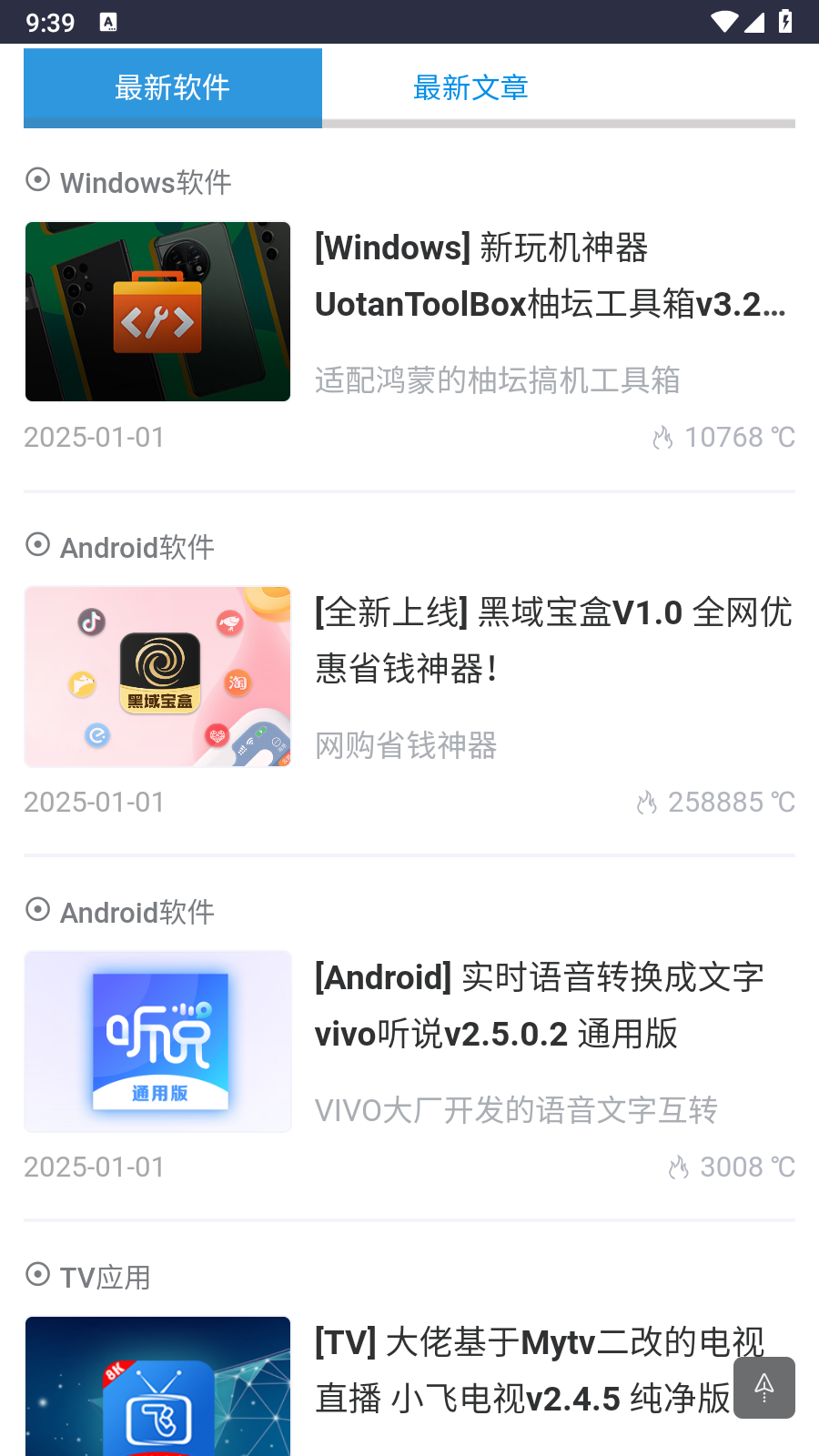Viewport: 819px width, 1456px height.
Task: Open the UotanToolBox柚坛工具箱 article
Action: pyautogui.click(x=550, y=276)
